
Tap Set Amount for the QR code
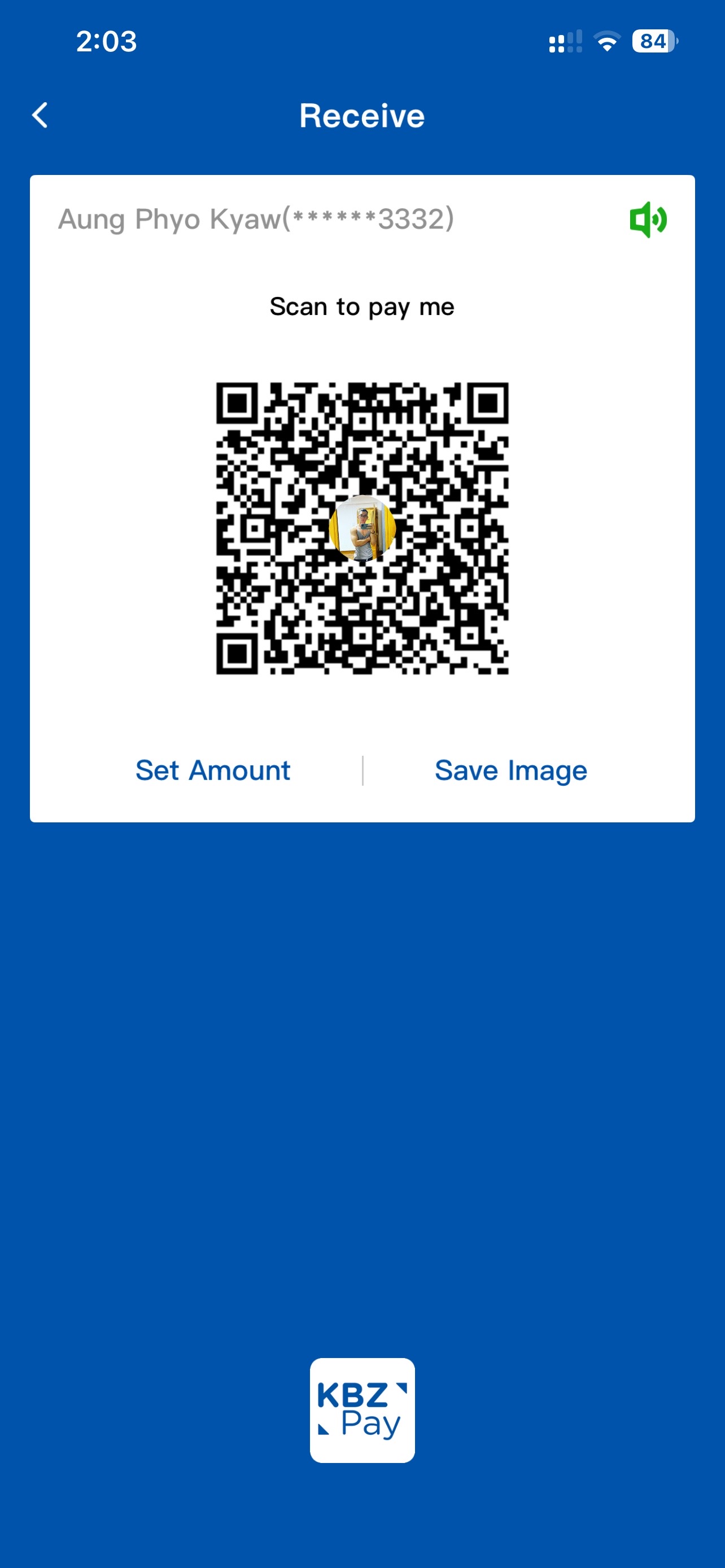212,770
